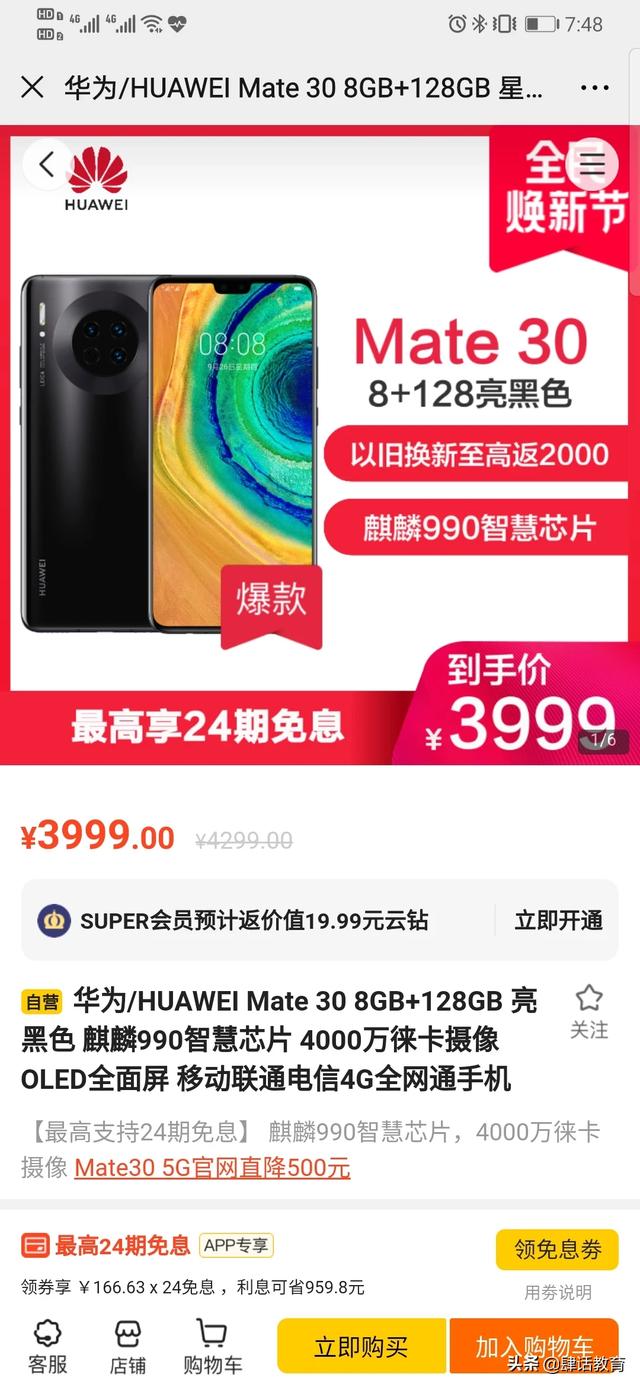Add the phone to cart via 加入购物车
This screenshot has width=640, height=1387.
click(534, 1347)
